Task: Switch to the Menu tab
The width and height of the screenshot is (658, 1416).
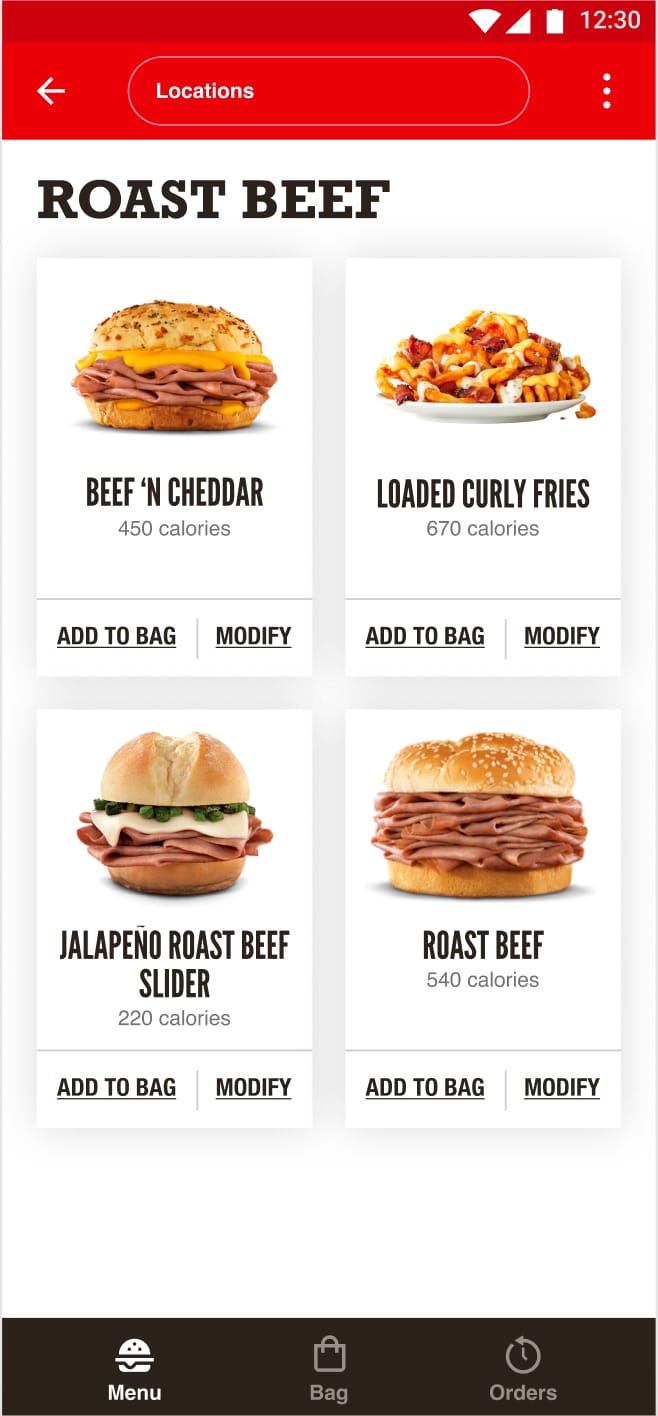Action: pyautogui.click(x=134, y=1368)
